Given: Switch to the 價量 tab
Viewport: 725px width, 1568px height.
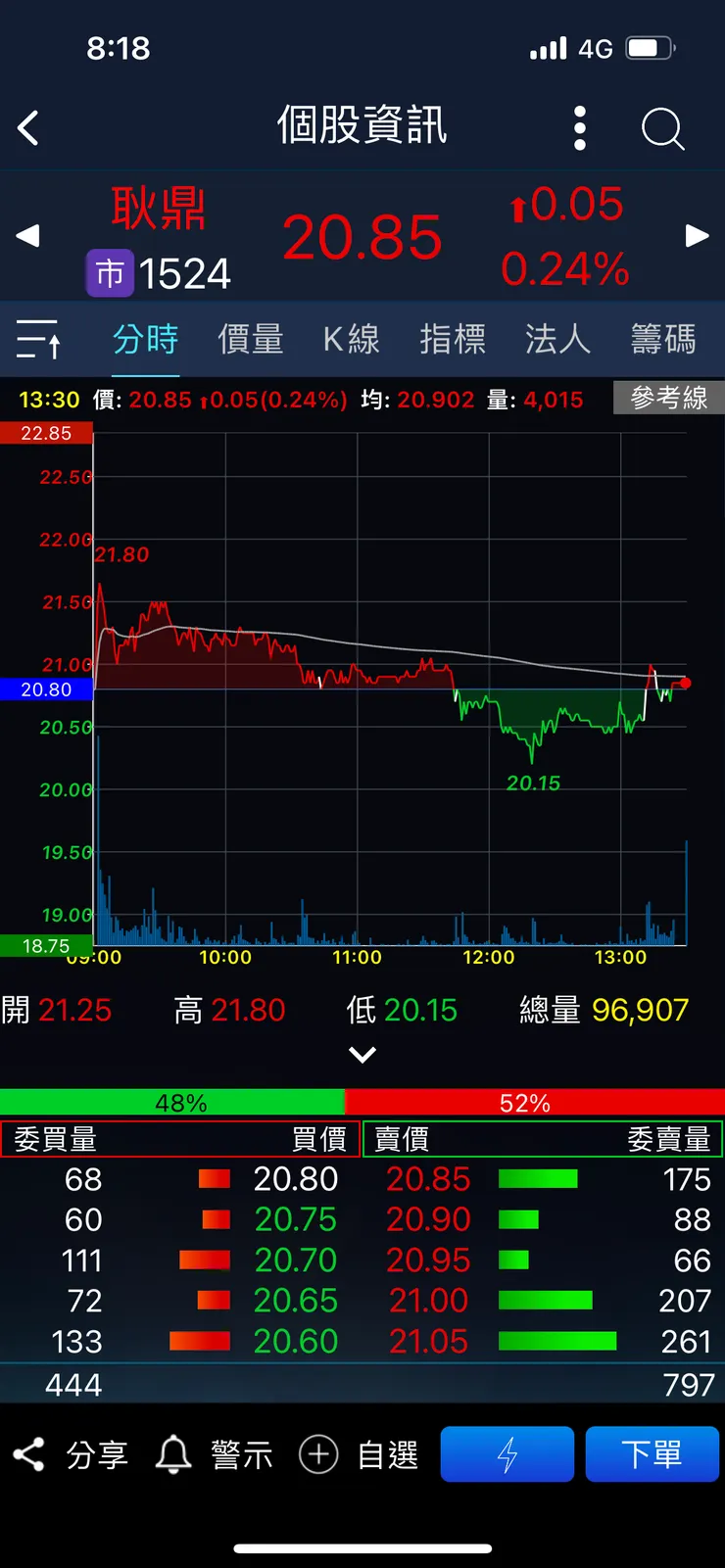Looking at the screenshot, I should (x=250, y=339).
